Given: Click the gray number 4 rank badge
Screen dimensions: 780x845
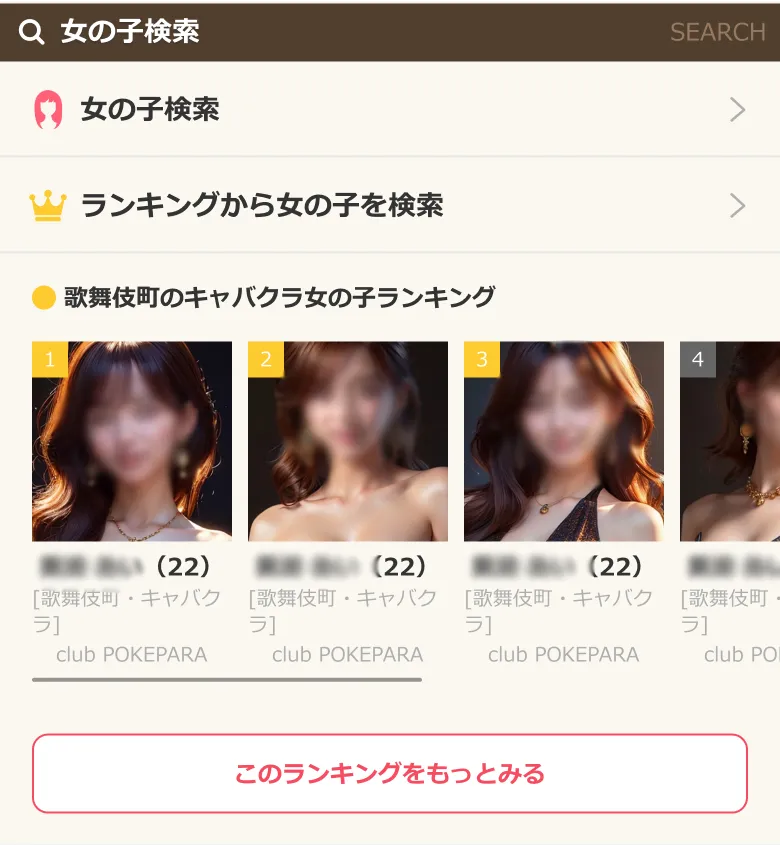Looking at the screenshot, I should (698, 360).
